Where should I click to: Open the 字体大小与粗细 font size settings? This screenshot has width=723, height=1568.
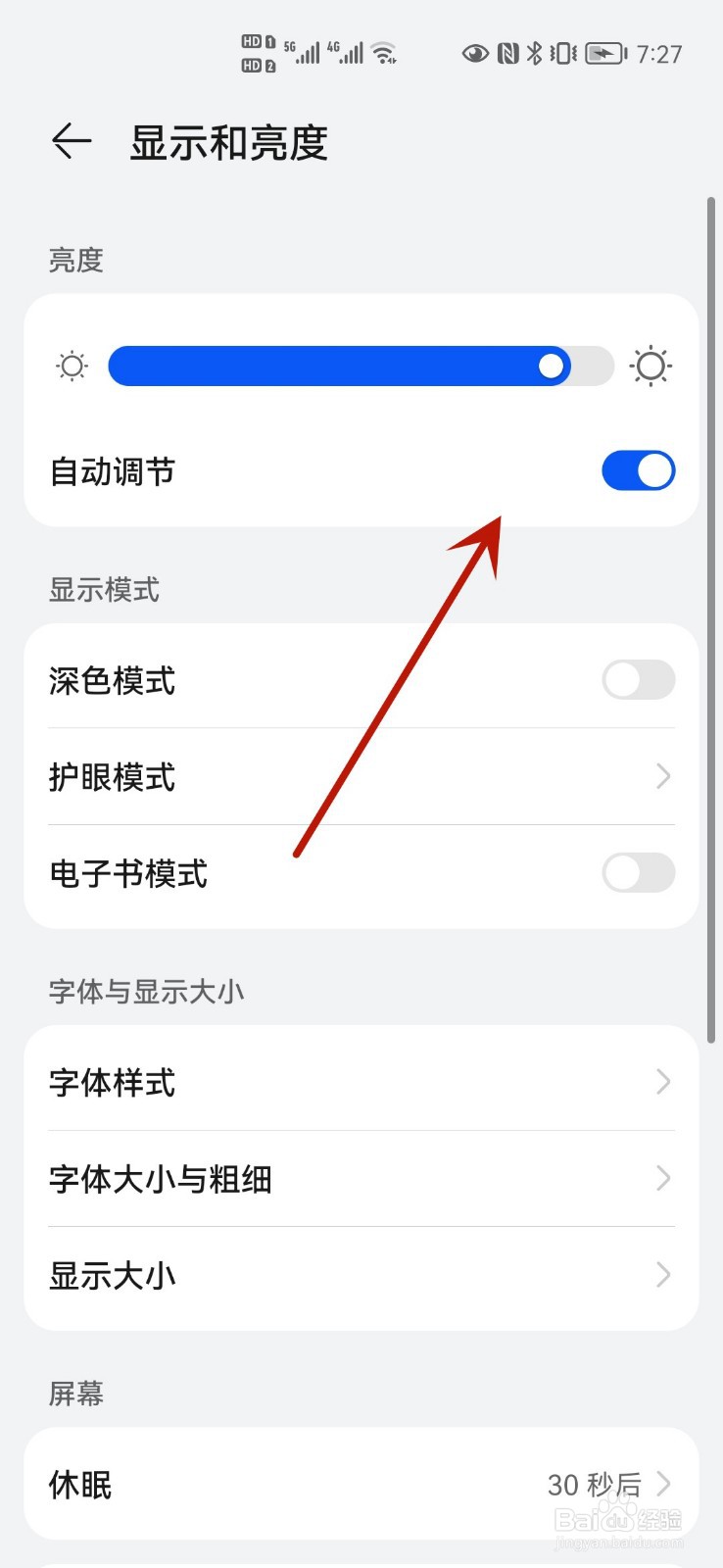(x=361, y=1179)
